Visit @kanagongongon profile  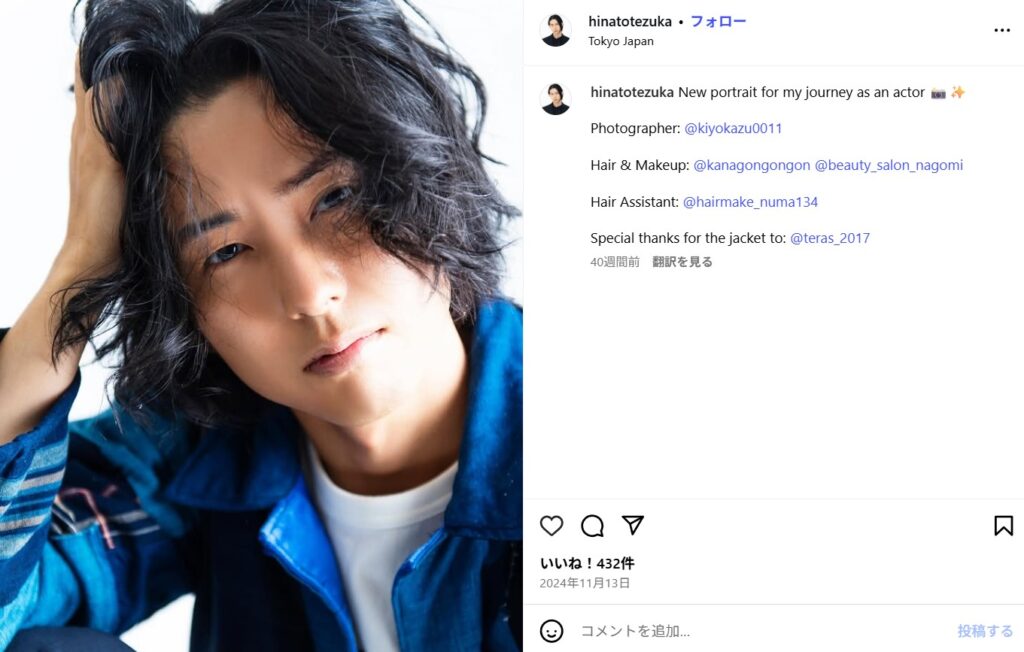(751, 165)
